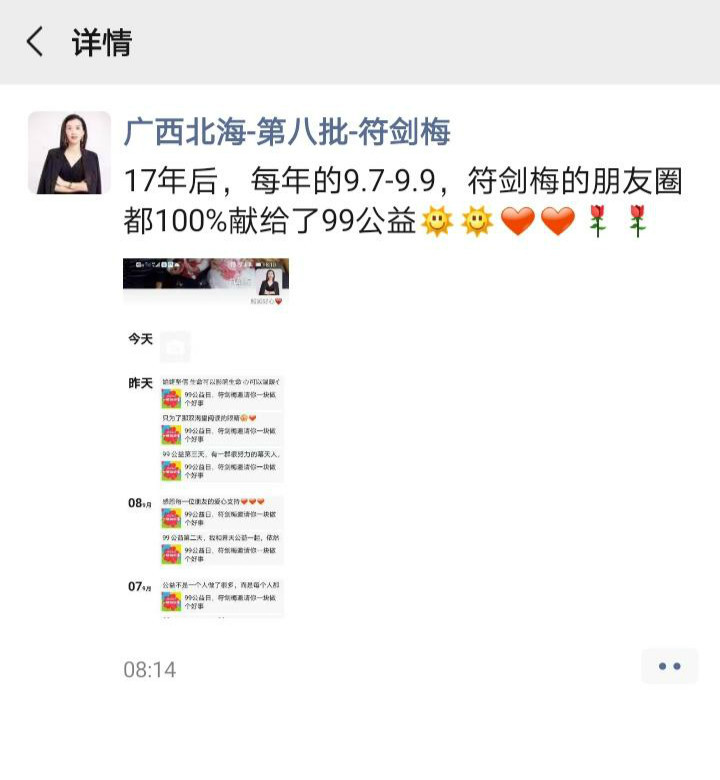The height and width of the screenshot is (780, 720).
Task: Open the 广西北海-第八批-符剑梅 profile name link
Action: 287,131
